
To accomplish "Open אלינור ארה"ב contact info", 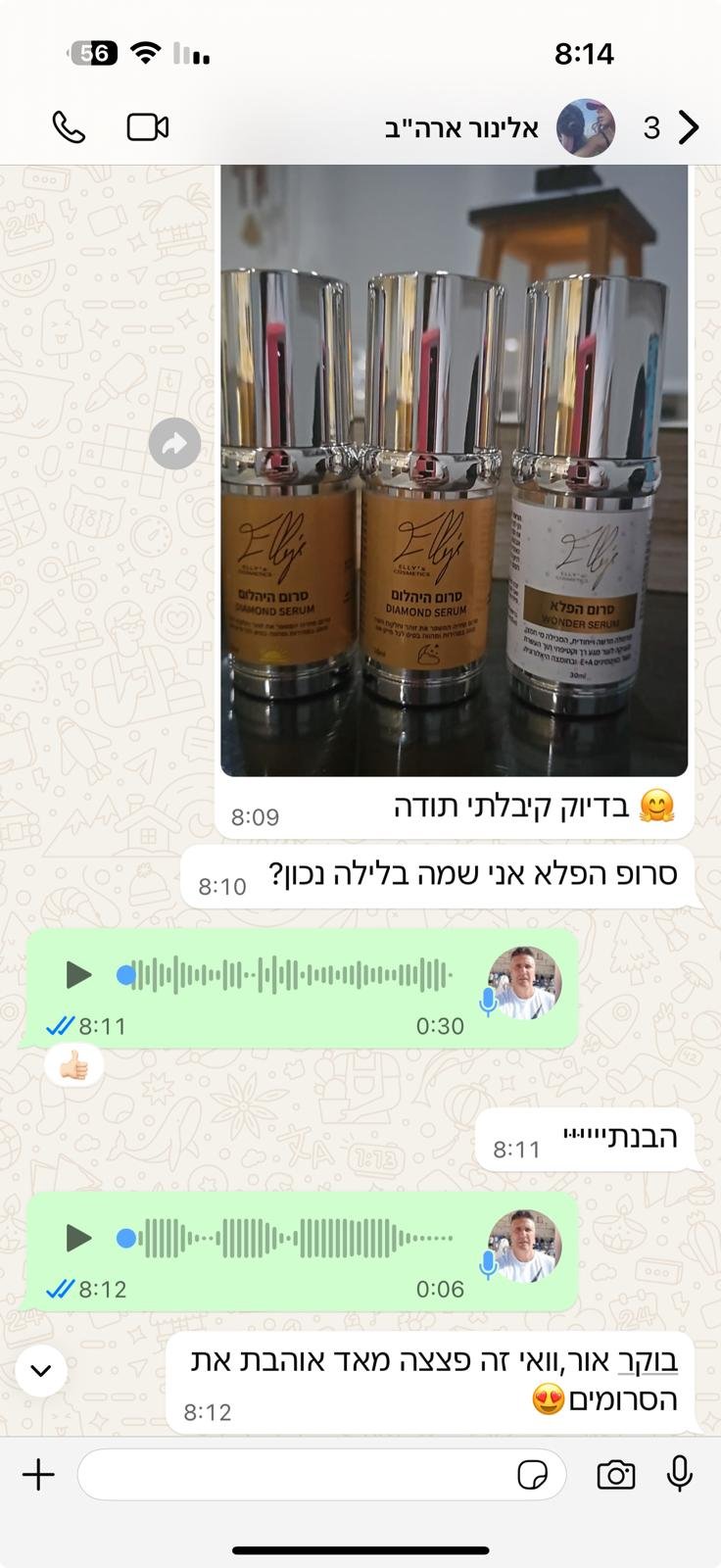I will point(462,128).
